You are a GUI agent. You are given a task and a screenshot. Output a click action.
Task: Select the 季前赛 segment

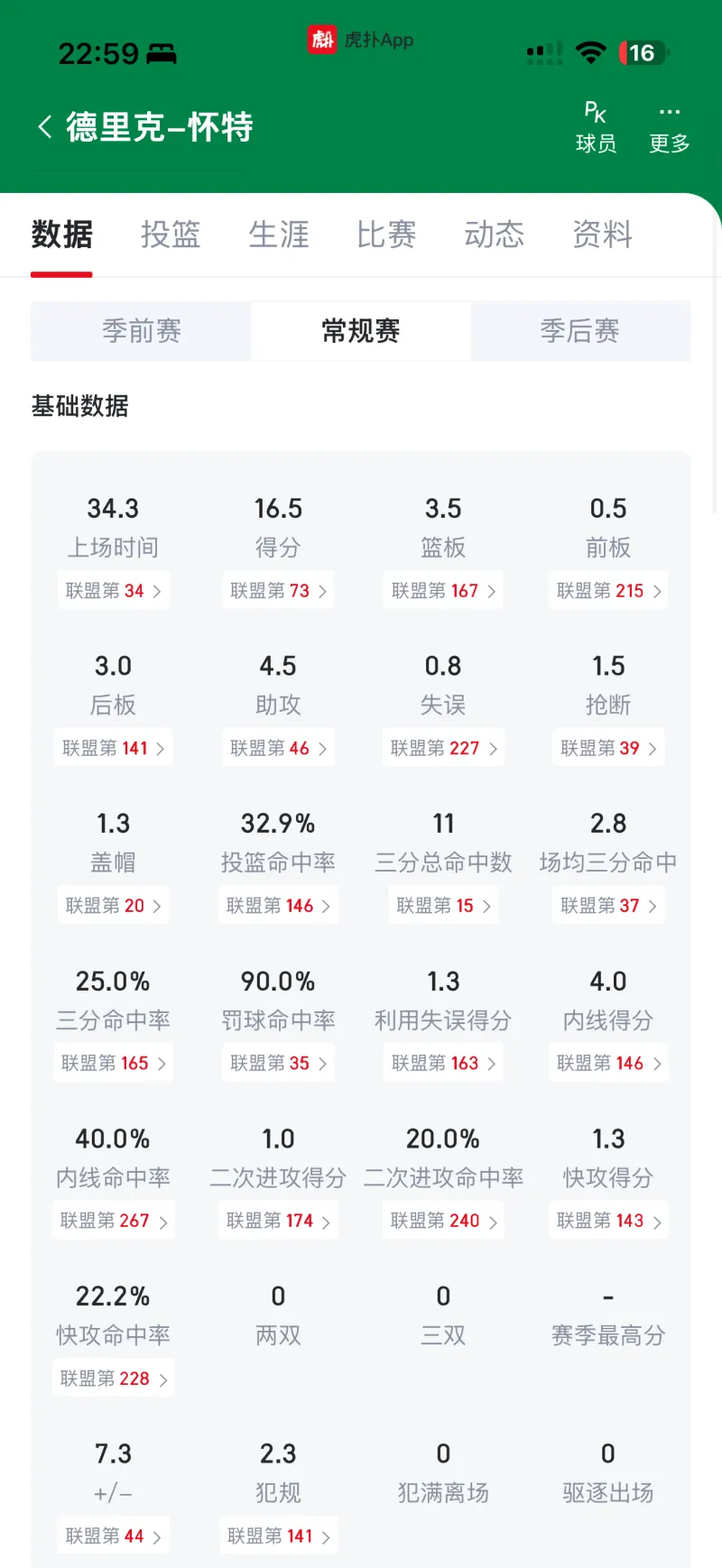142,331
